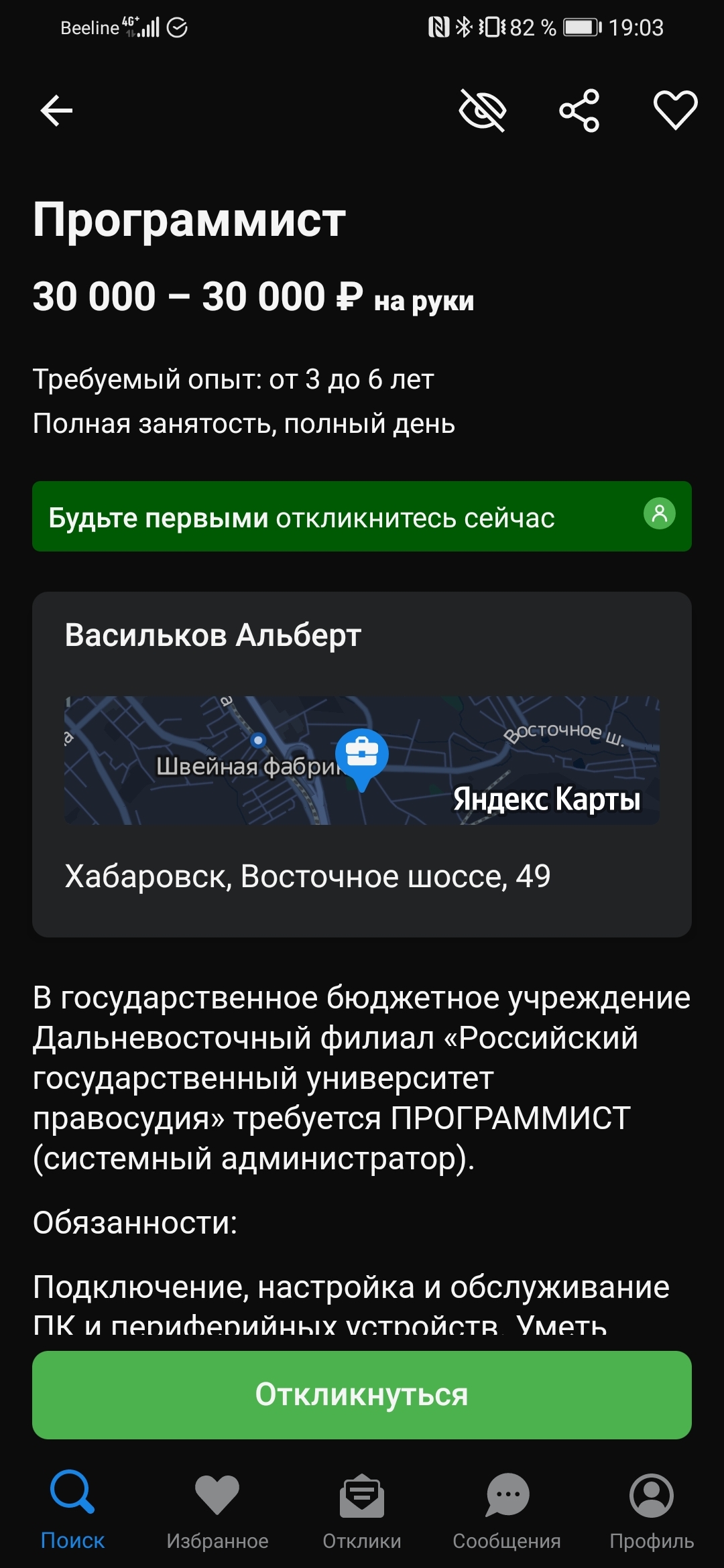Hide this vacancy with the crossed-eye icon
The image size is (724, 1568).
pyautogui.click(x=483, y=111)
